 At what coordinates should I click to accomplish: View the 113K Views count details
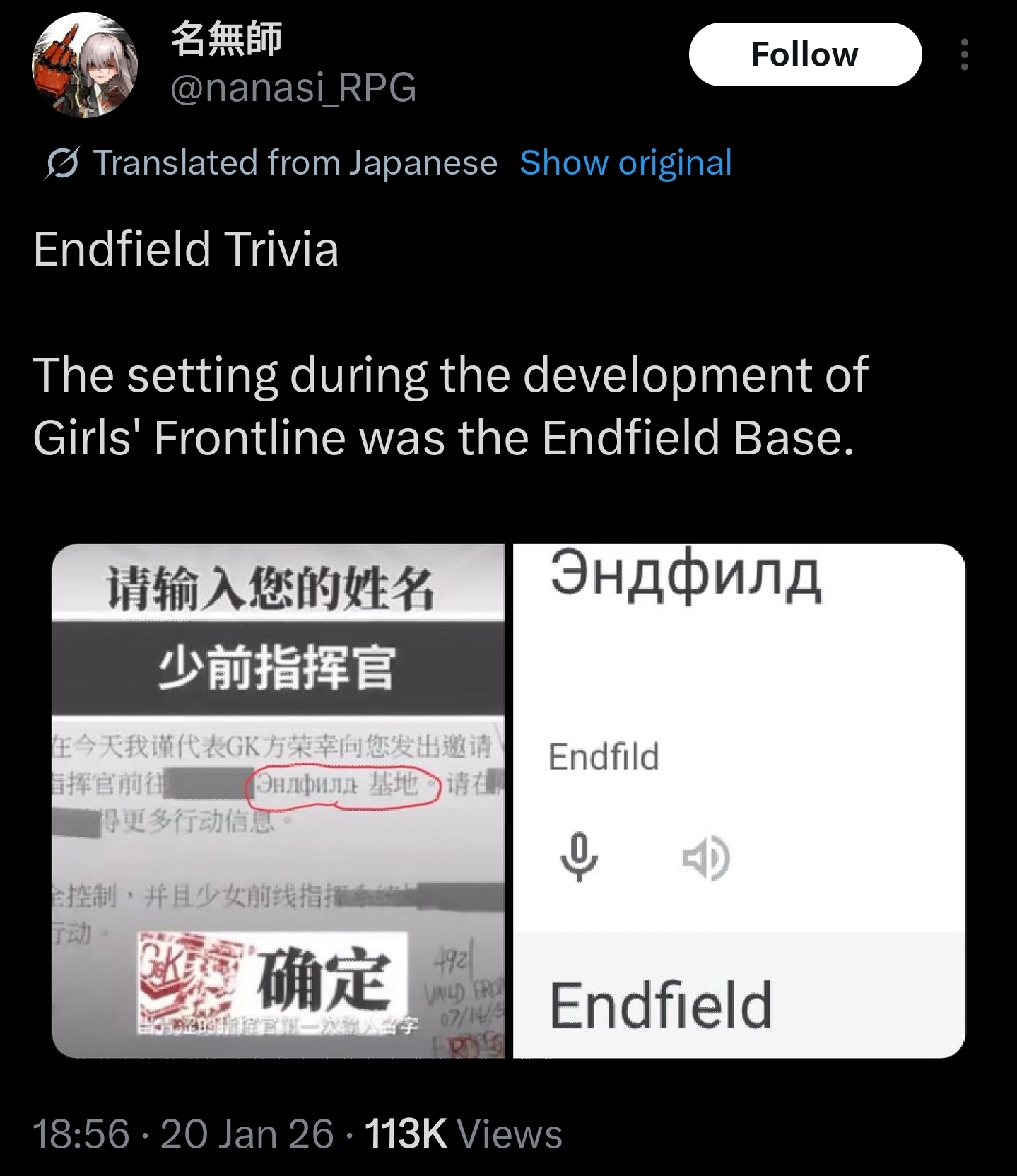tap(464, 1134)
